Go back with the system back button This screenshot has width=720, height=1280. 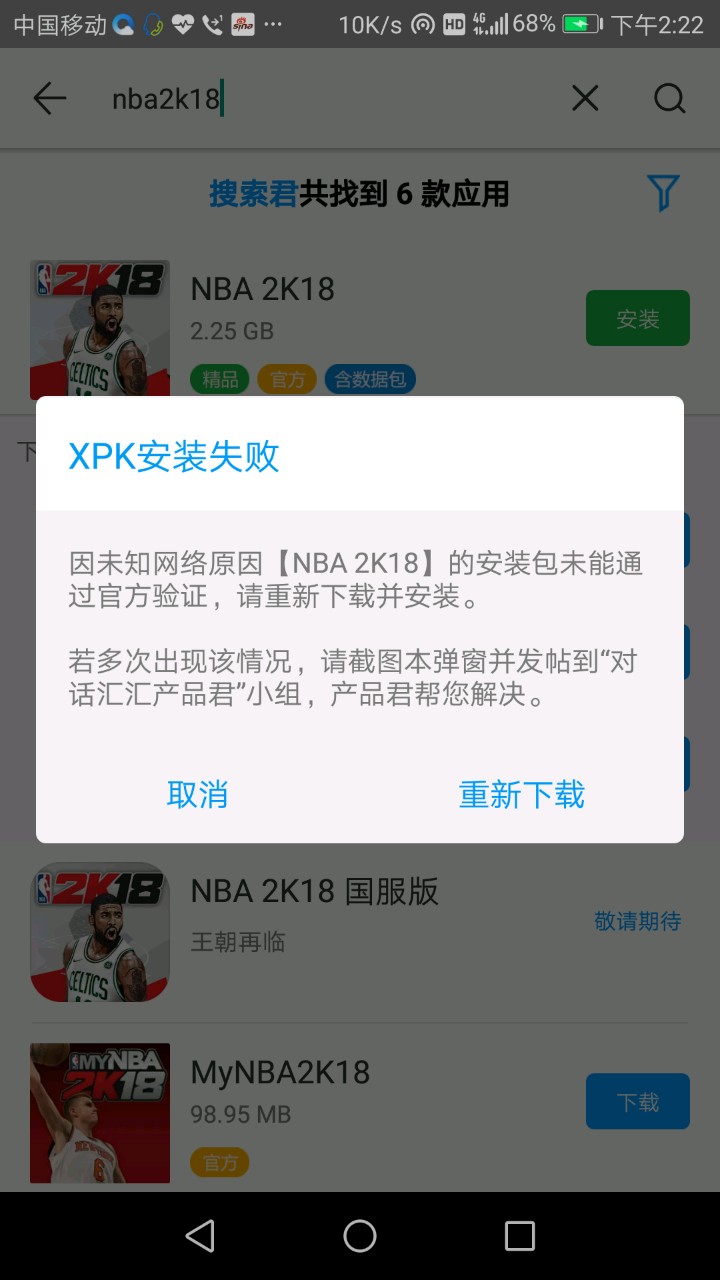[x=200, y=1236]
